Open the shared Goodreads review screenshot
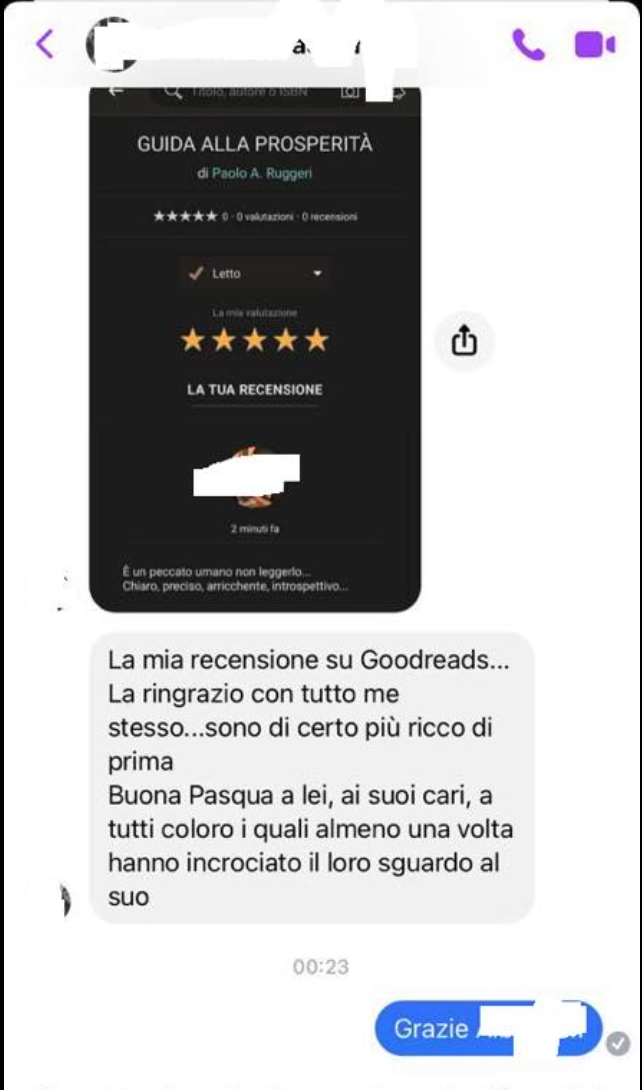642x1090 pixels. pos(255,348)
